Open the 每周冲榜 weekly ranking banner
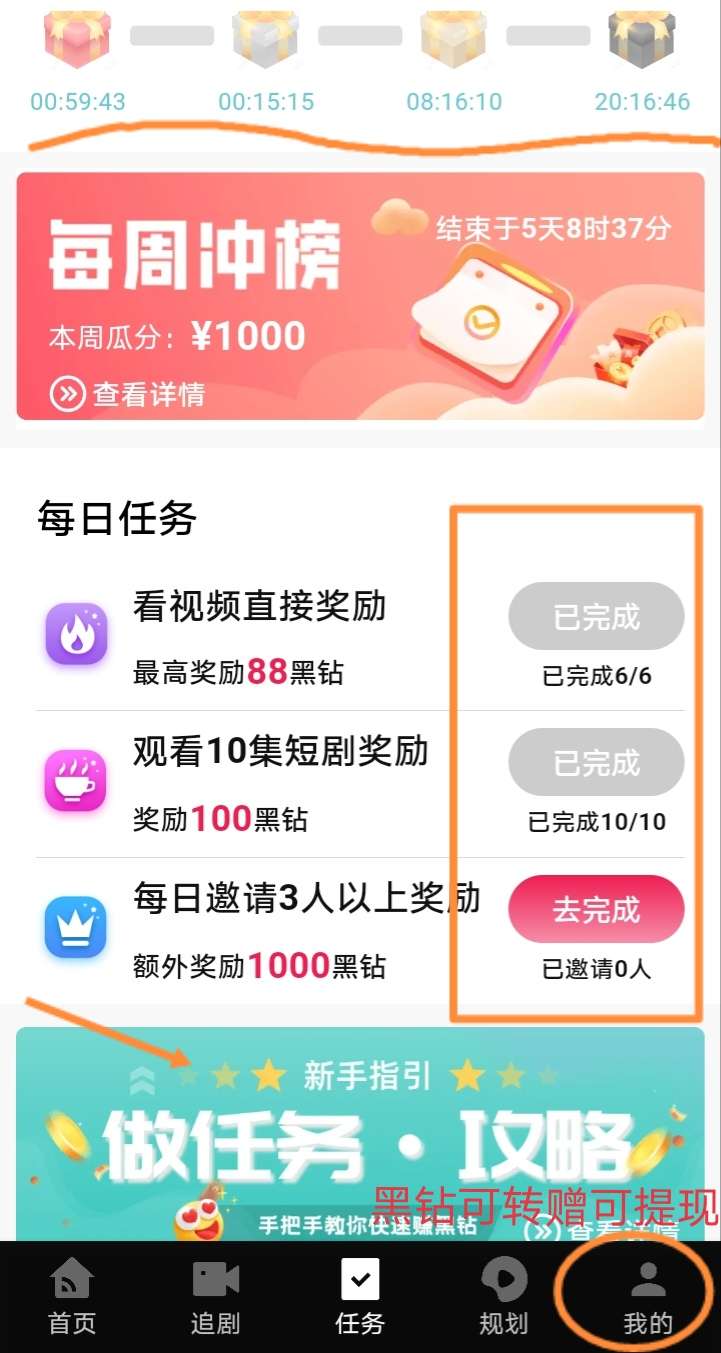Screen dimensions: 721x1353 [x=360, y=297]
